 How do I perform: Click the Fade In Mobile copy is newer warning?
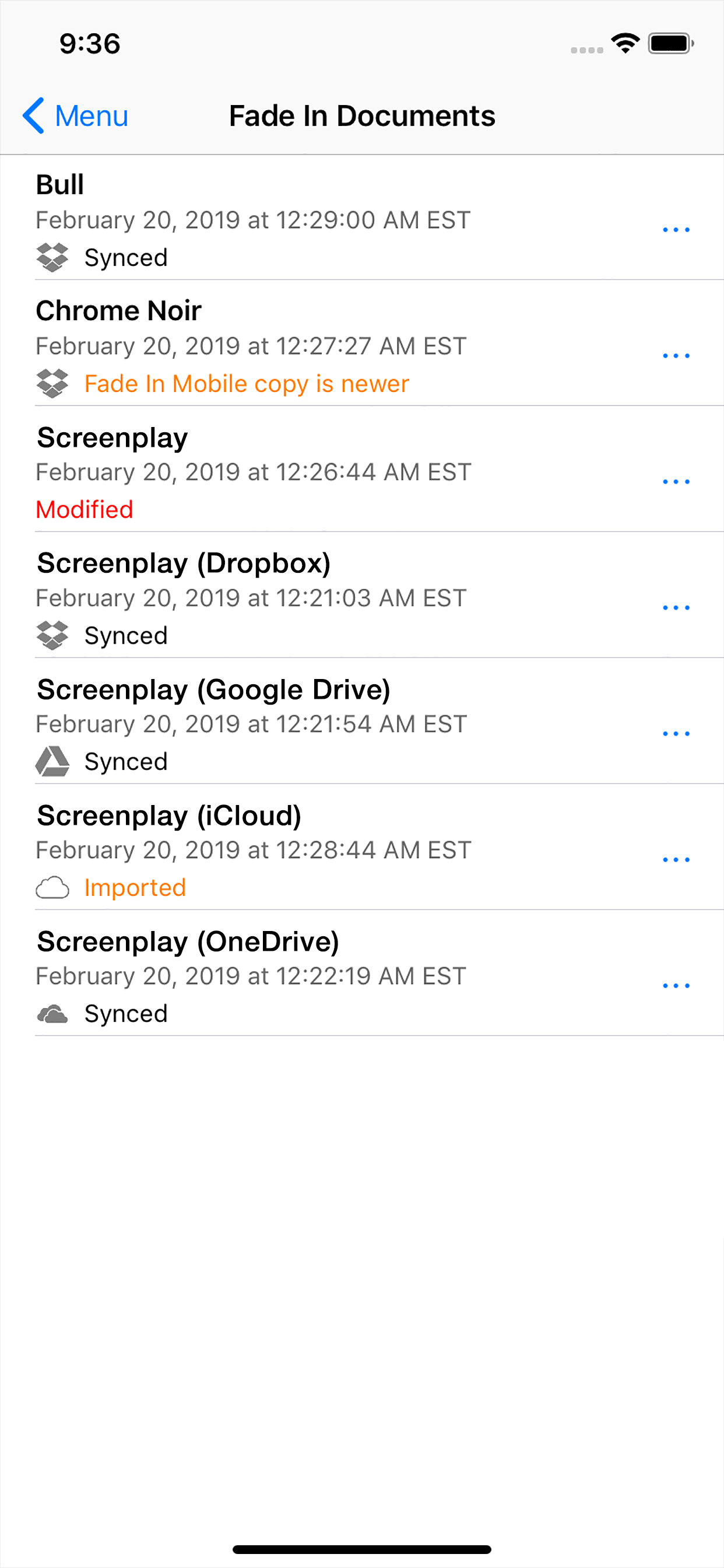[246, 383]
